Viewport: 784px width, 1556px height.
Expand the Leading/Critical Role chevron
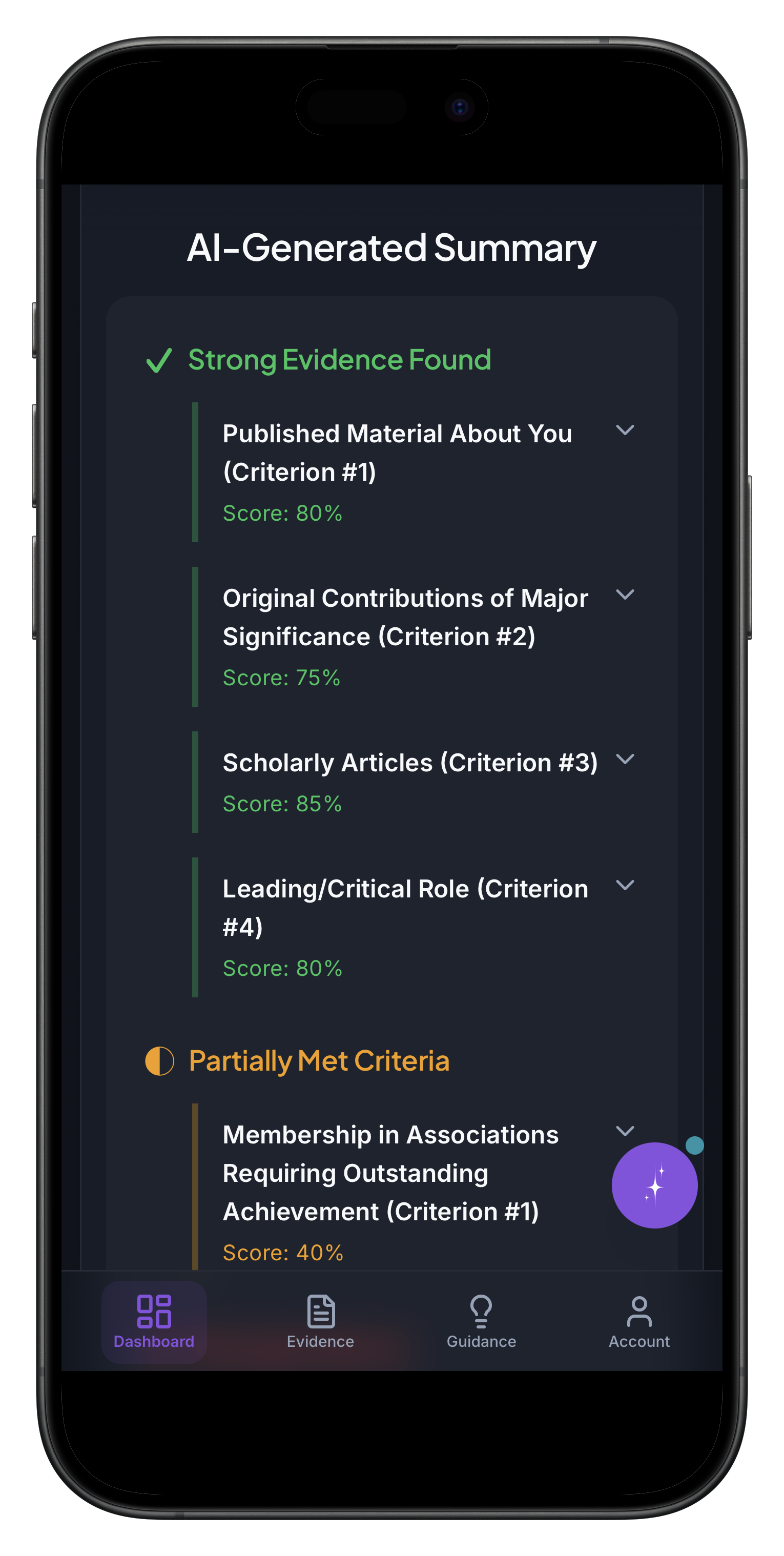[x=626, y=886]
